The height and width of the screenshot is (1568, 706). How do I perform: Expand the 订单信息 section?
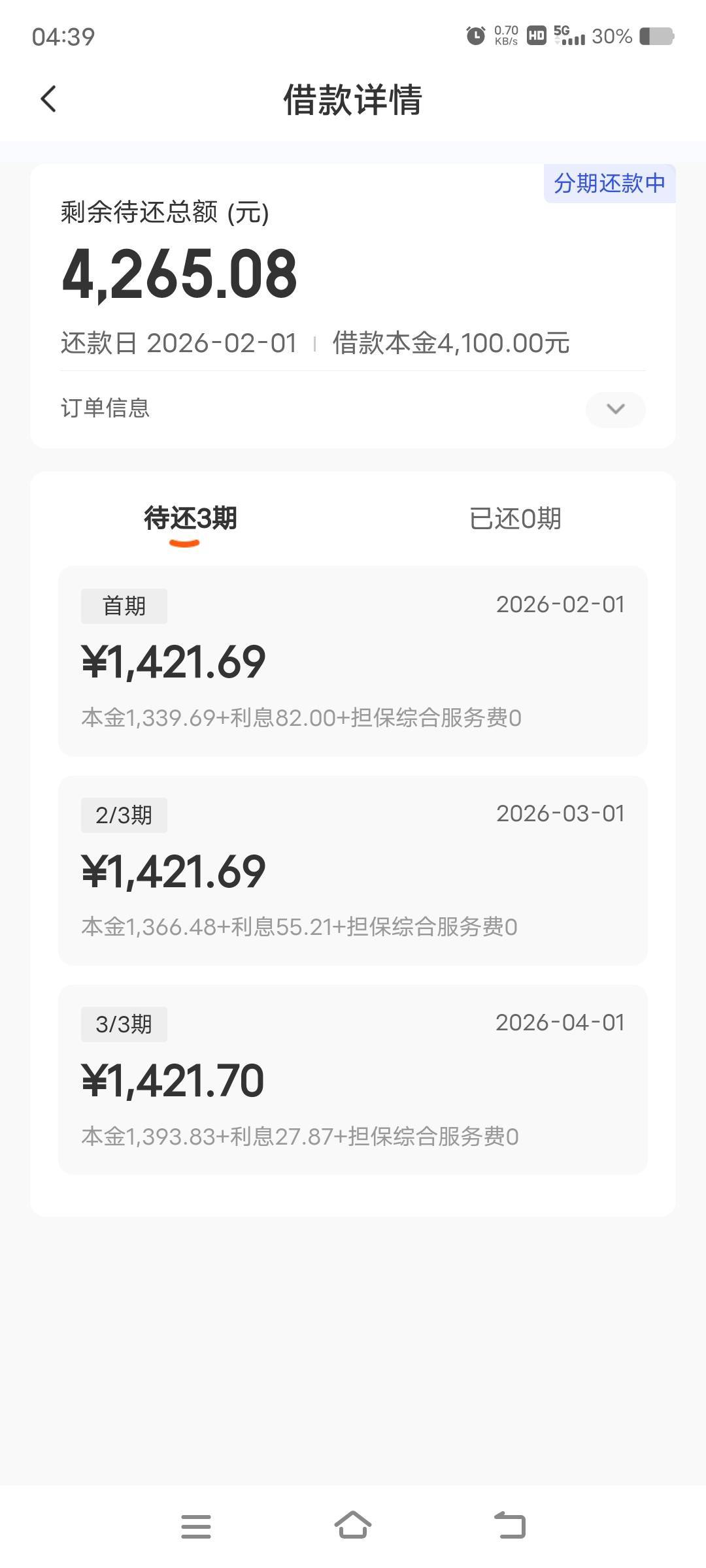(x=614, y=409)
